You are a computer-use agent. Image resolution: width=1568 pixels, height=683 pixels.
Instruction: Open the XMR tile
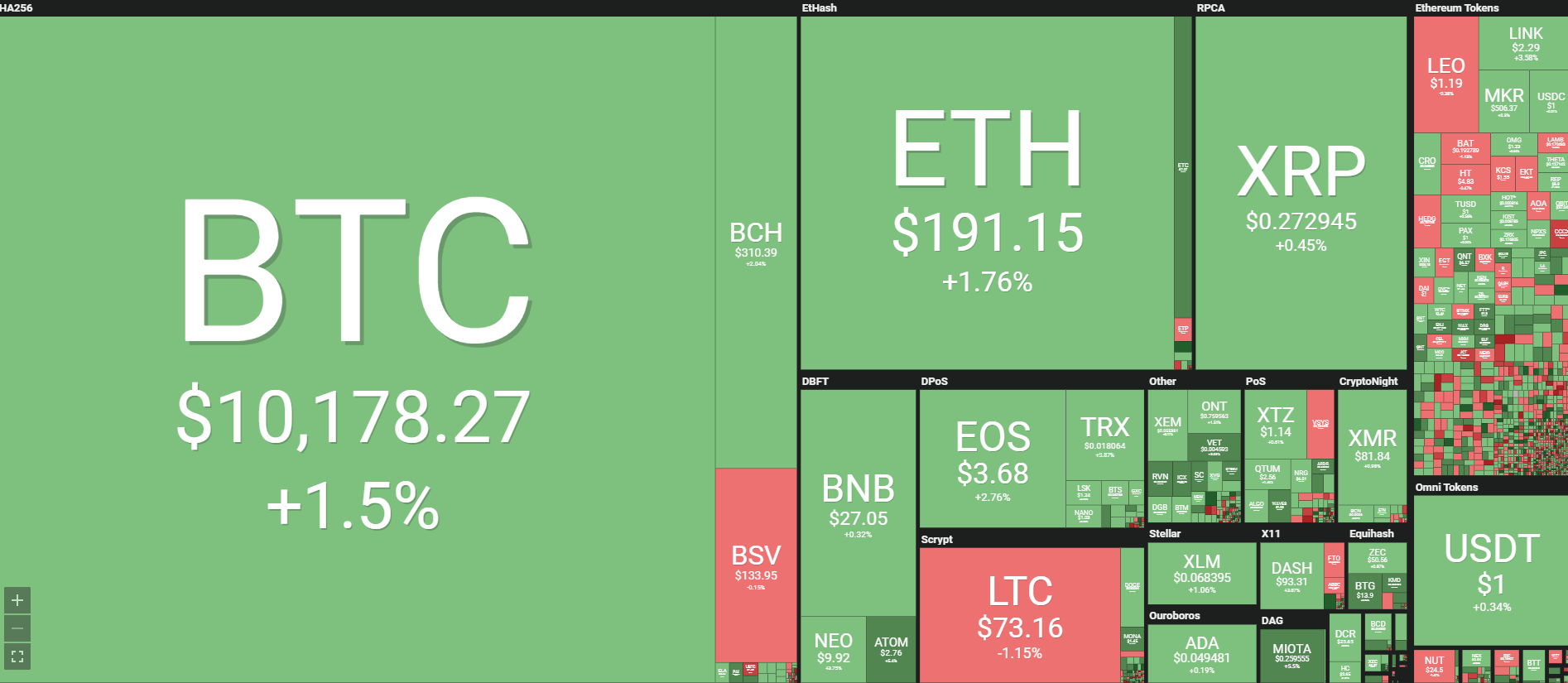[1372, 447]
